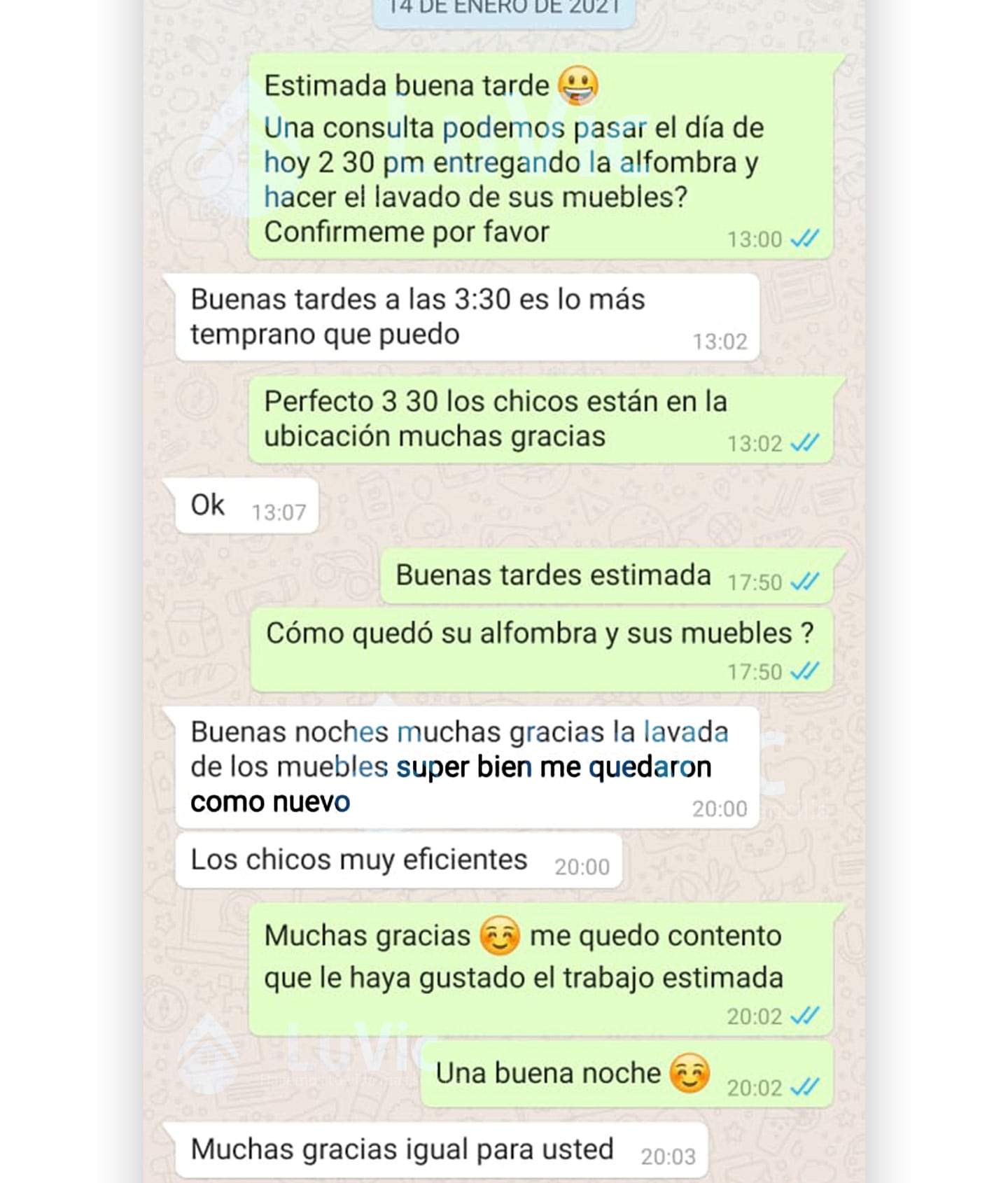Click the timestamp 13:07 next to Ok
This screenshot has height=1183, width=1008.
click(x=279, y=511)
